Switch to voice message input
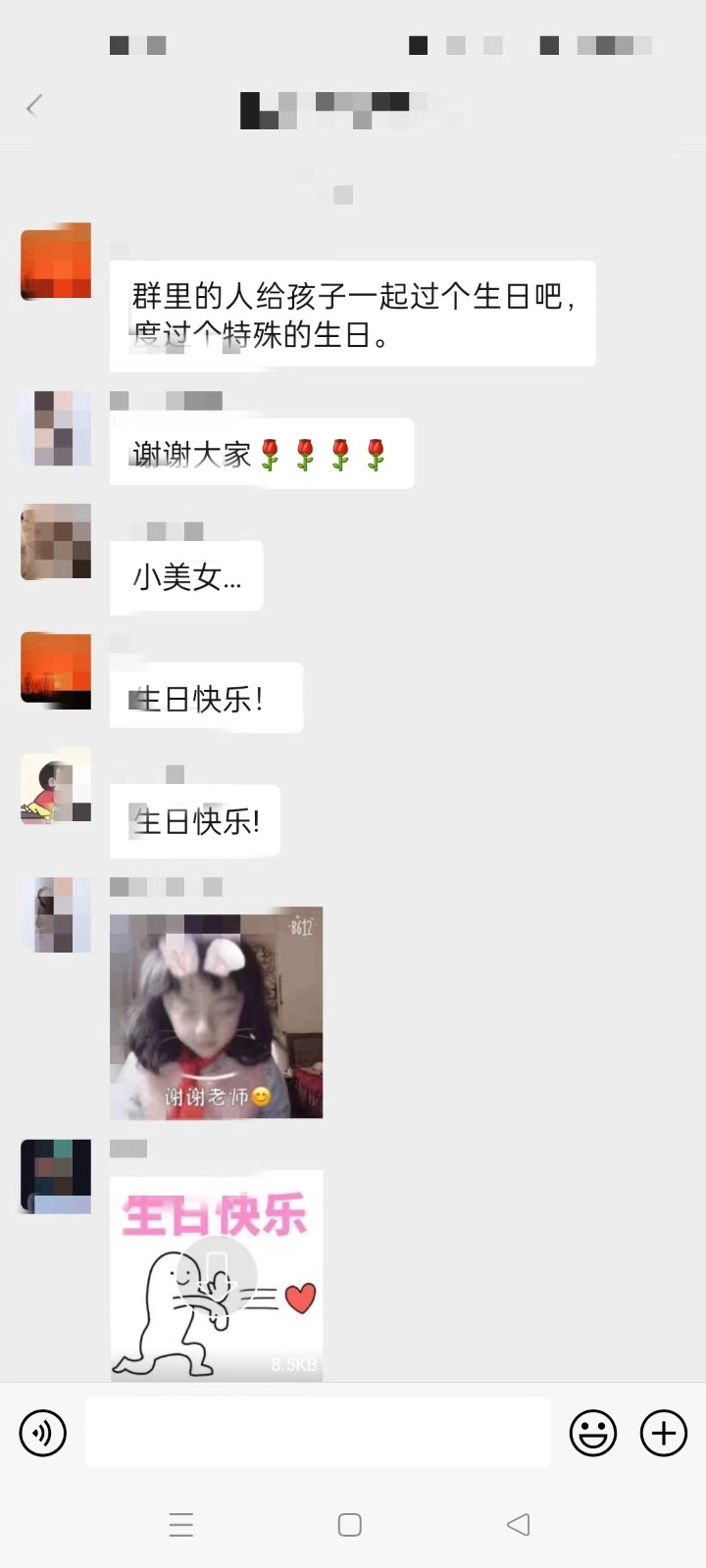706x1568 pixels. pos(43,1433)
